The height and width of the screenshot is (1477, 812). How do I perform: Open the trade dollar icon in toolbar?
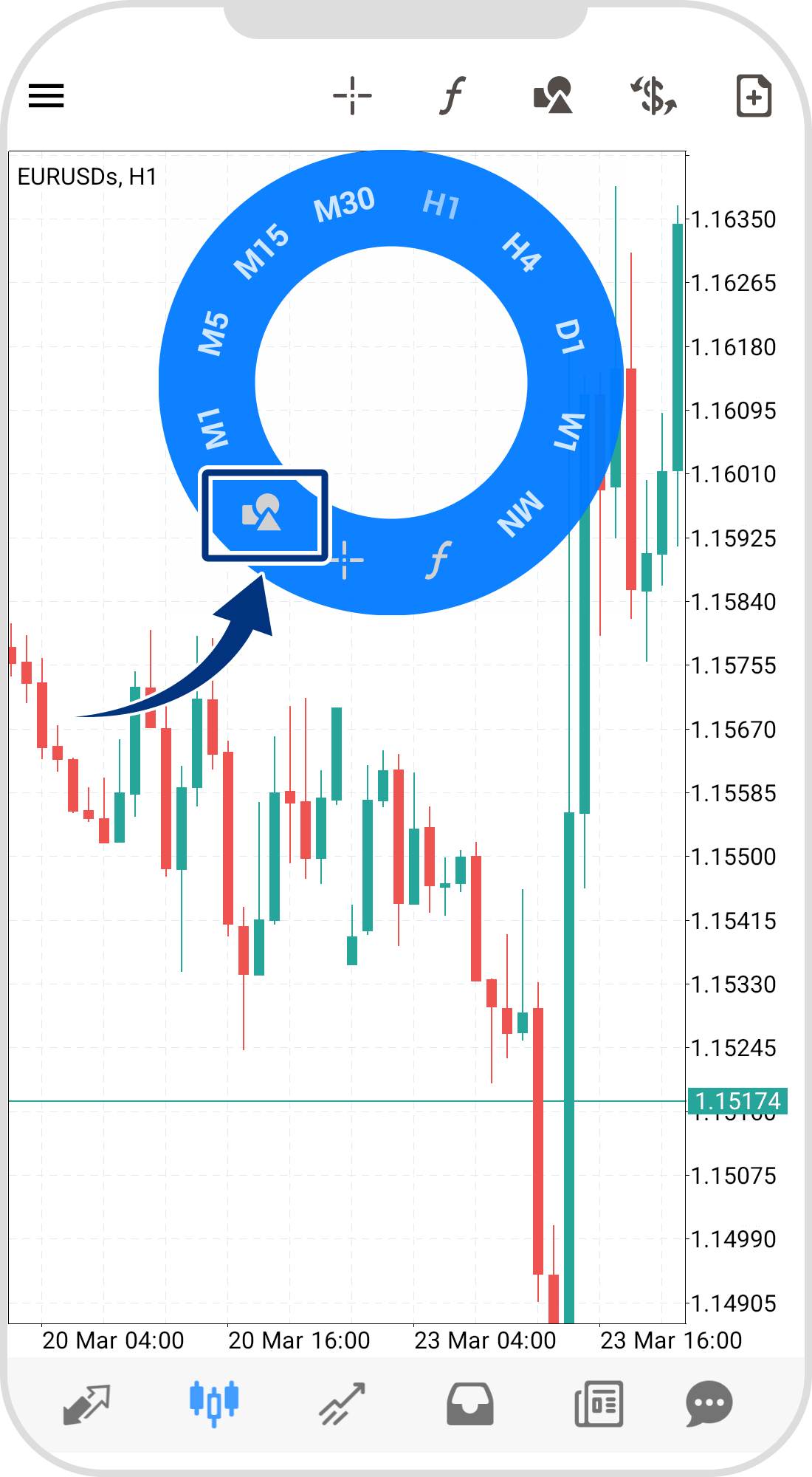(x=653, y=96)
